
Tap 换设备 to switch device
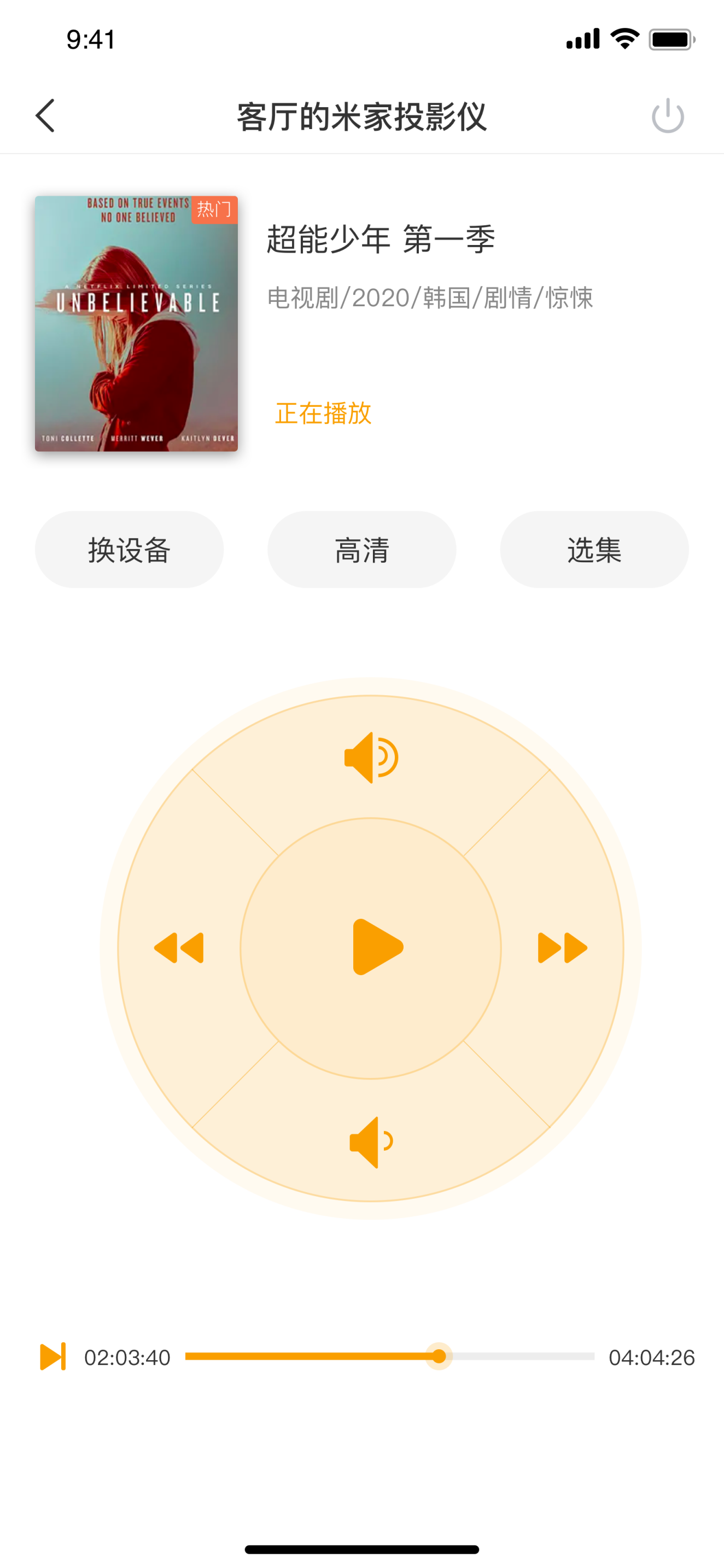click(129, 550)
